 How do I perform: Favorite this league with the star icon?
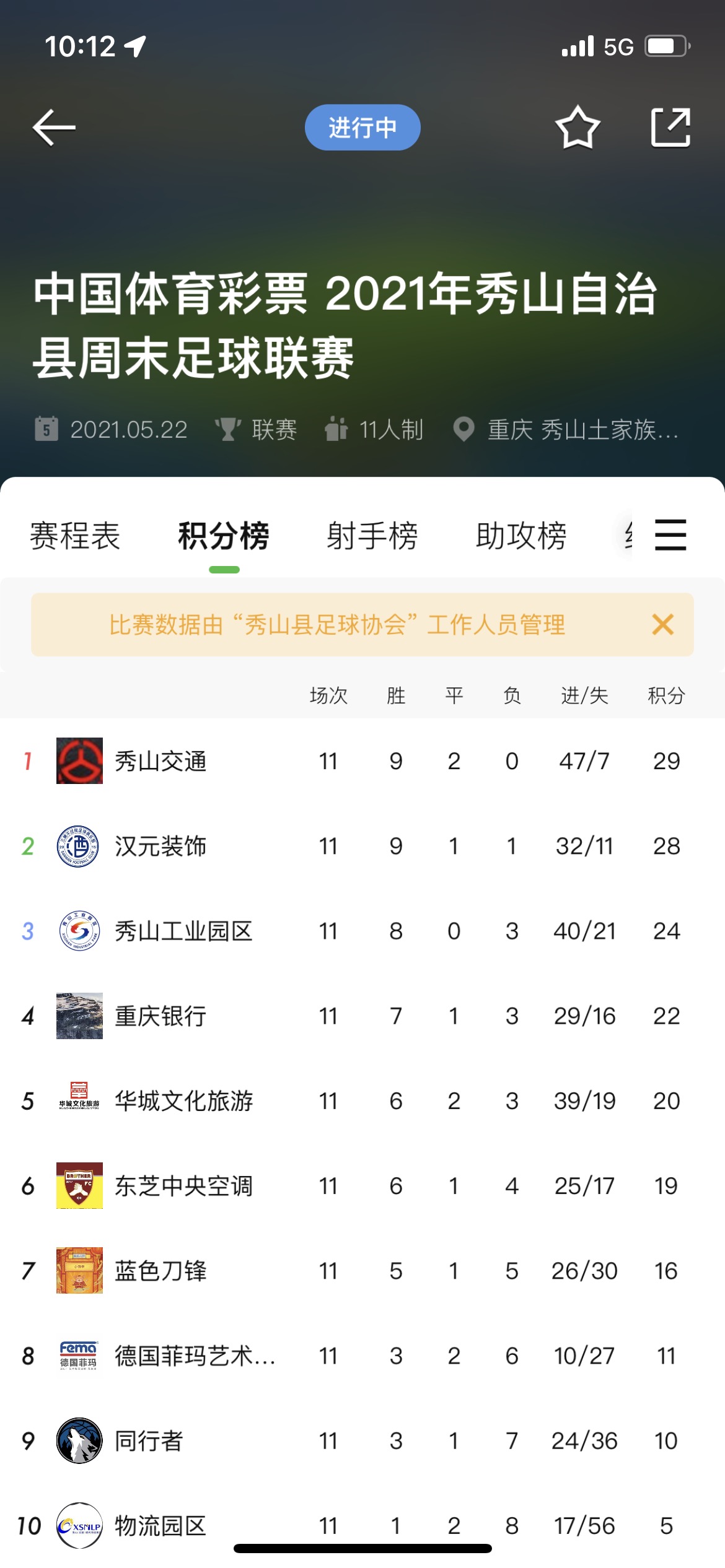pyautogui.click(x=578, y=128)
